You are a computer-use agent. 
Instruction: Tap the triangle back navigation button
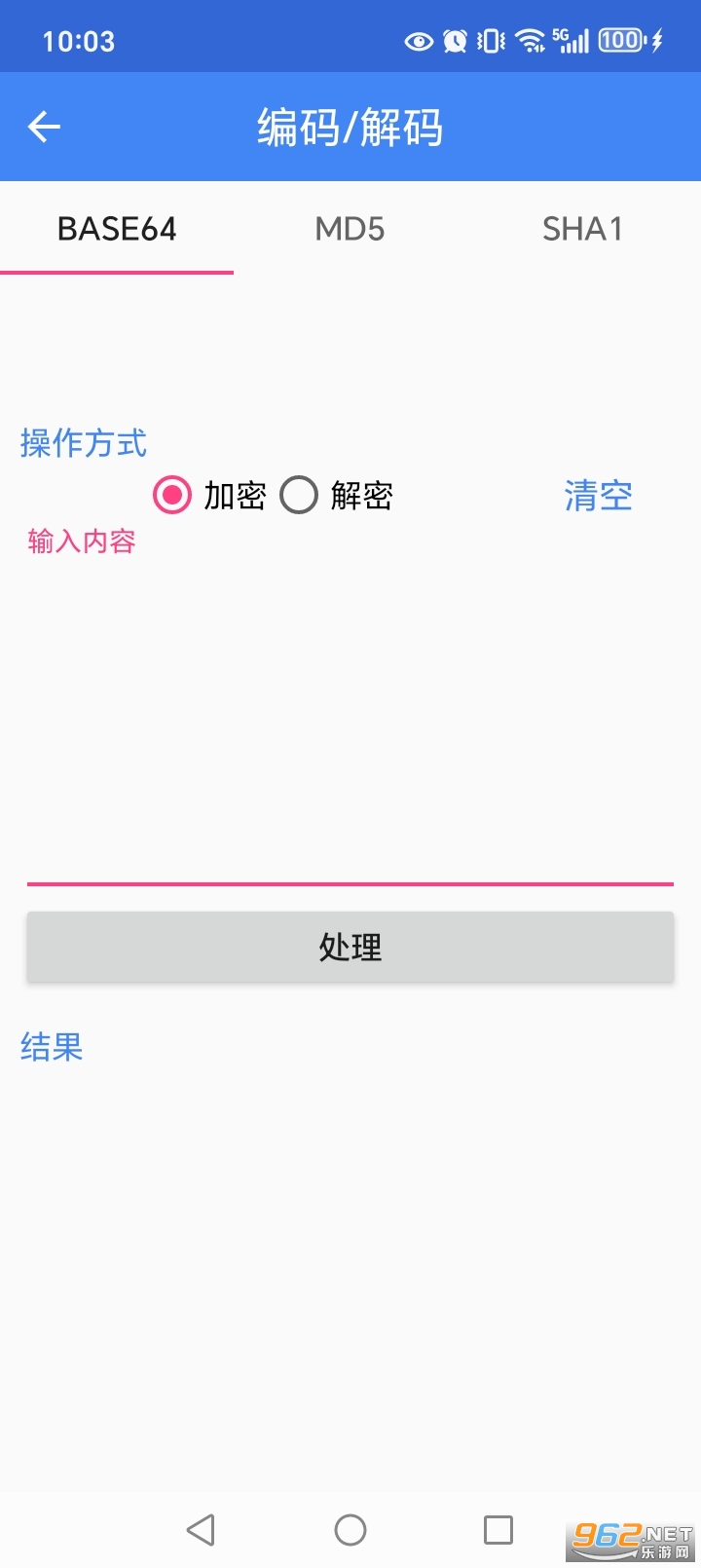coord(202,1529)
